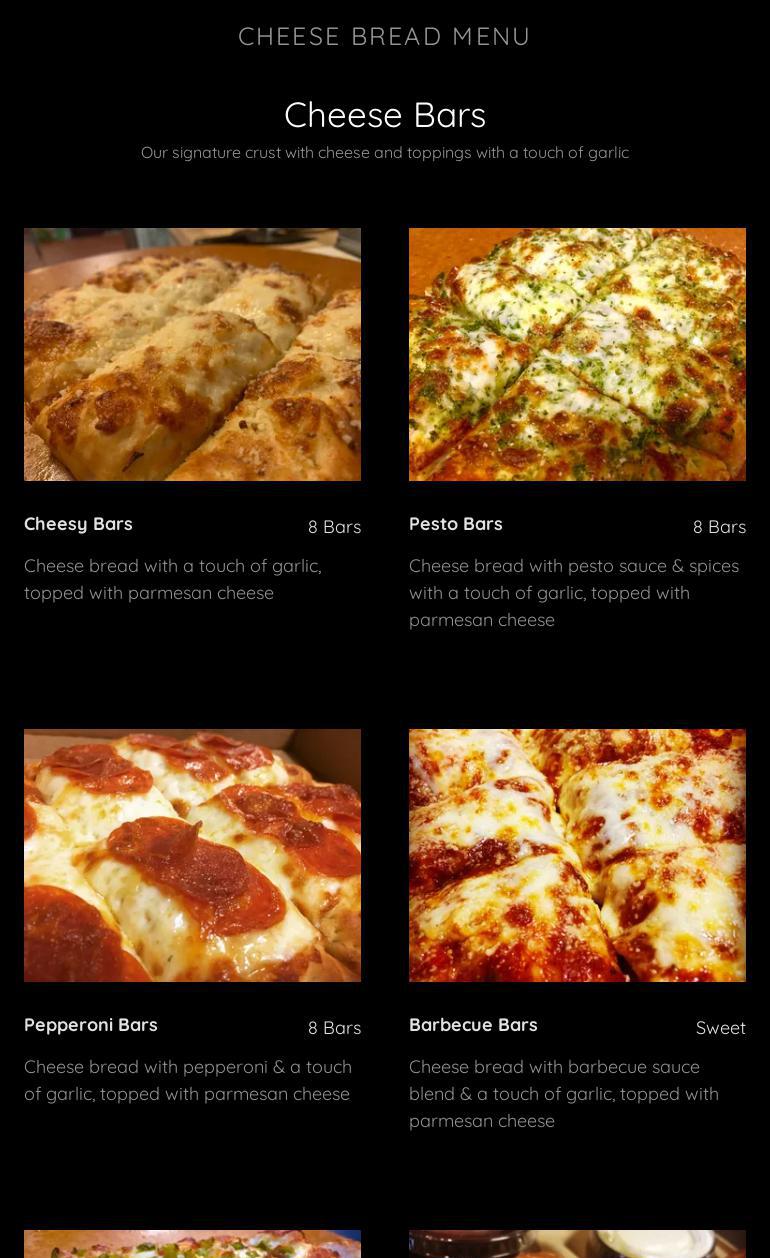View the Pesto Bars picture

[x=577, y=354]
